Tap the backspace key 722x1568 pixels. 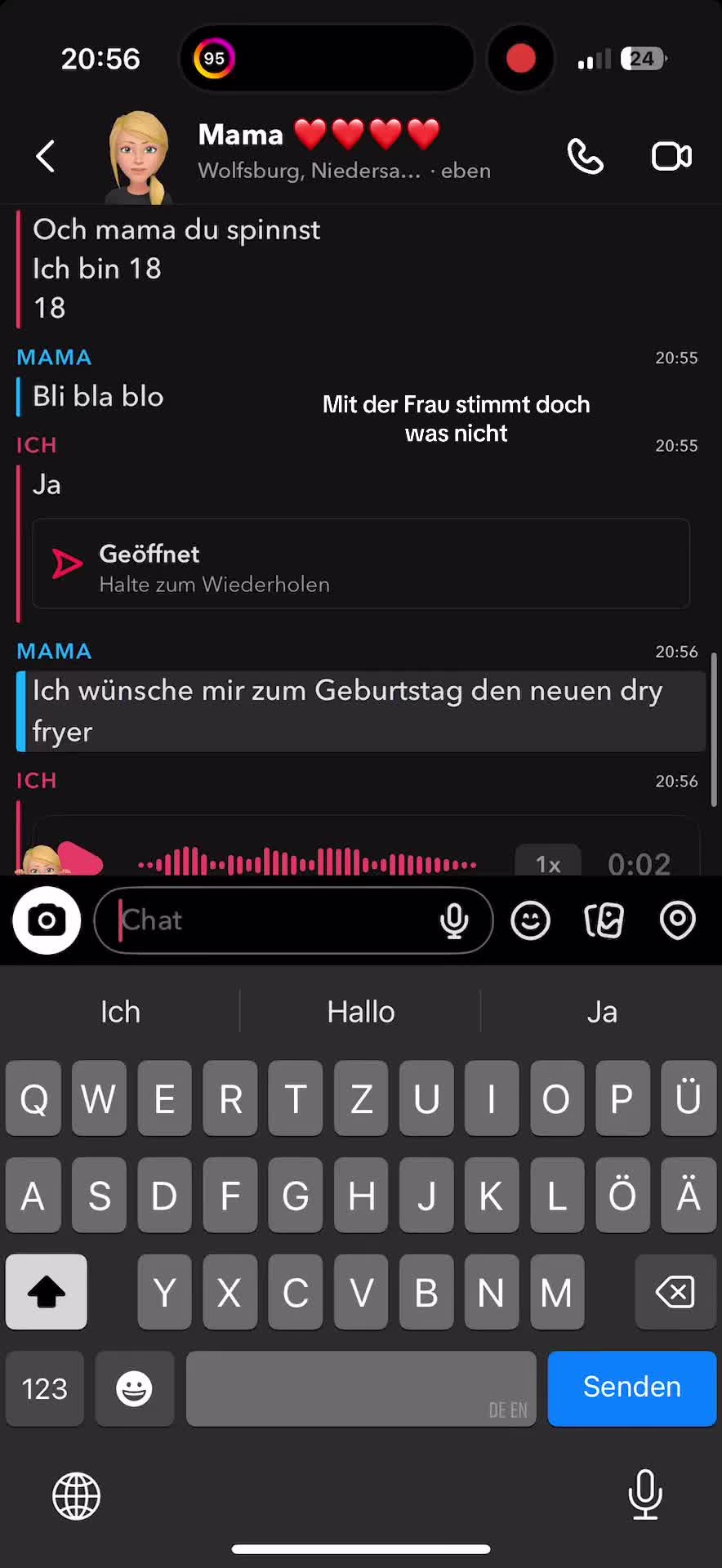pos(675,1292)
